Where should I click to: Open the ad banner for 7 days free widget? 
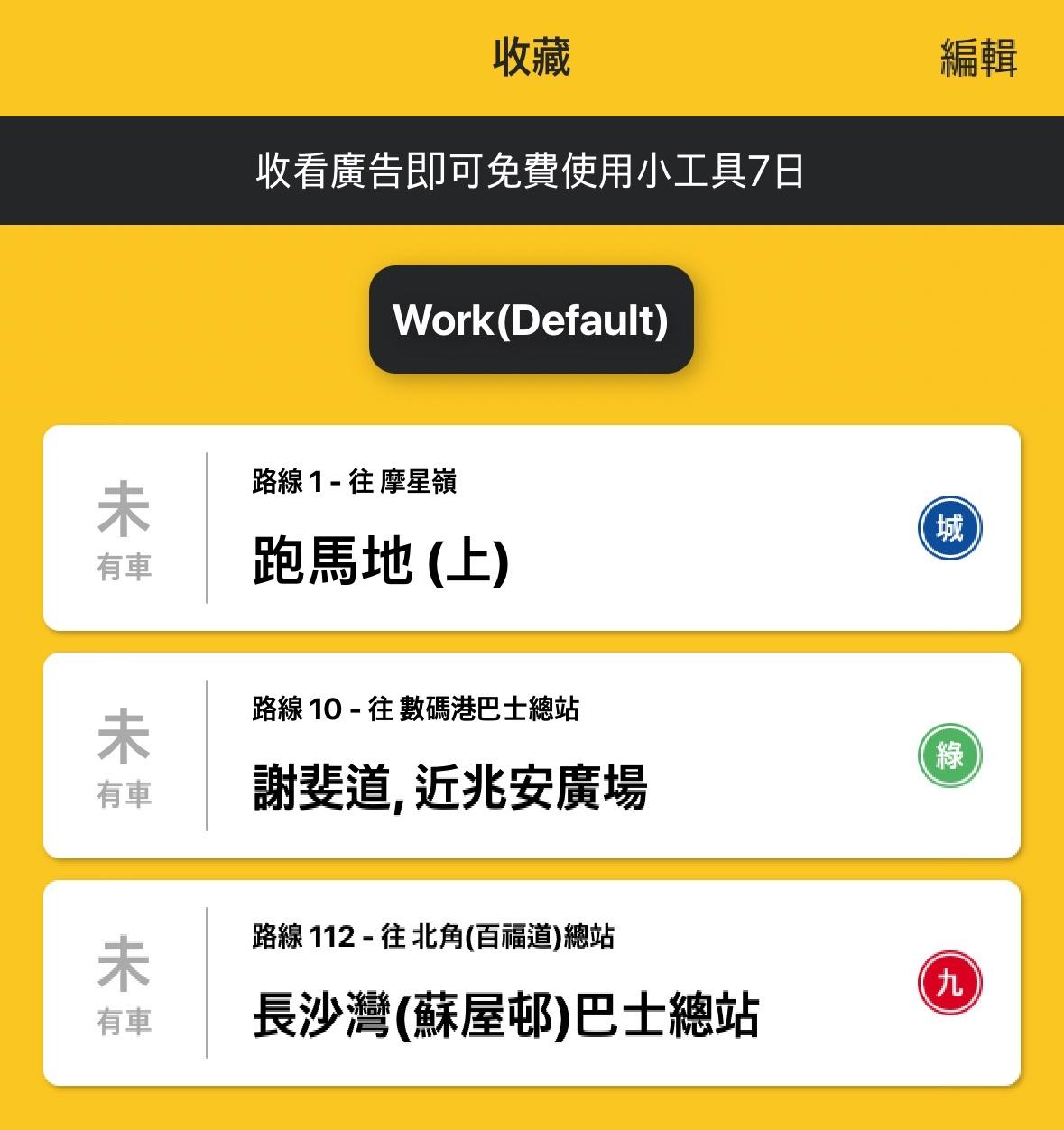[532, 171]
